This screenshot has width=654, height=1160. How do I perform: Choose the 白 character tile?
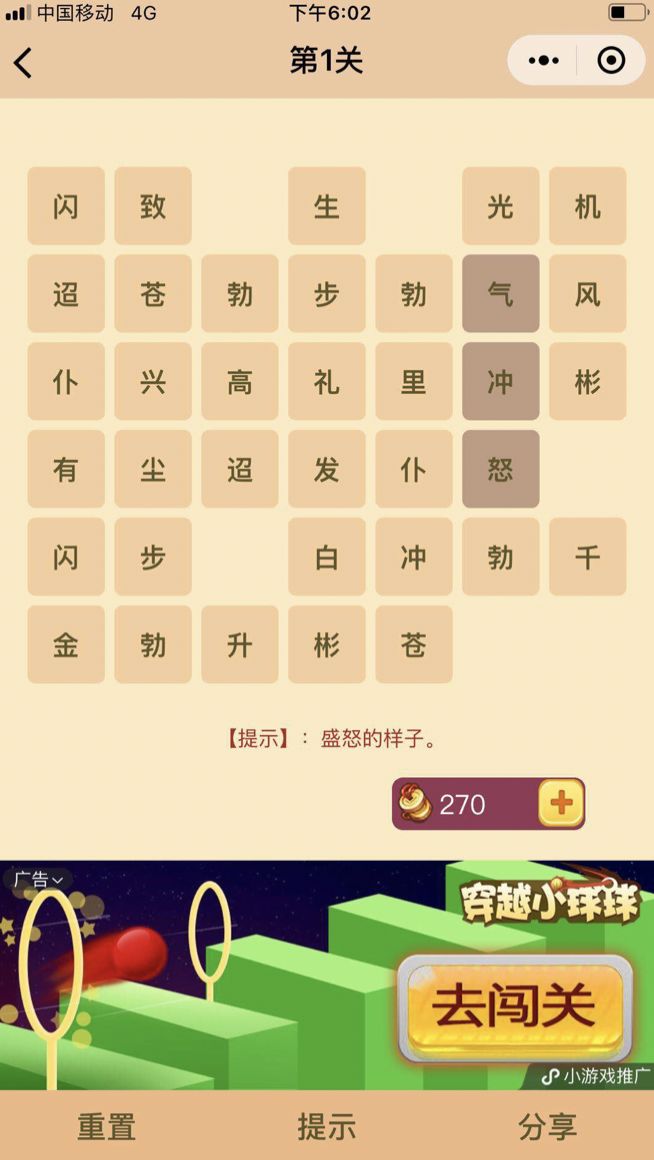click(327, 557)
